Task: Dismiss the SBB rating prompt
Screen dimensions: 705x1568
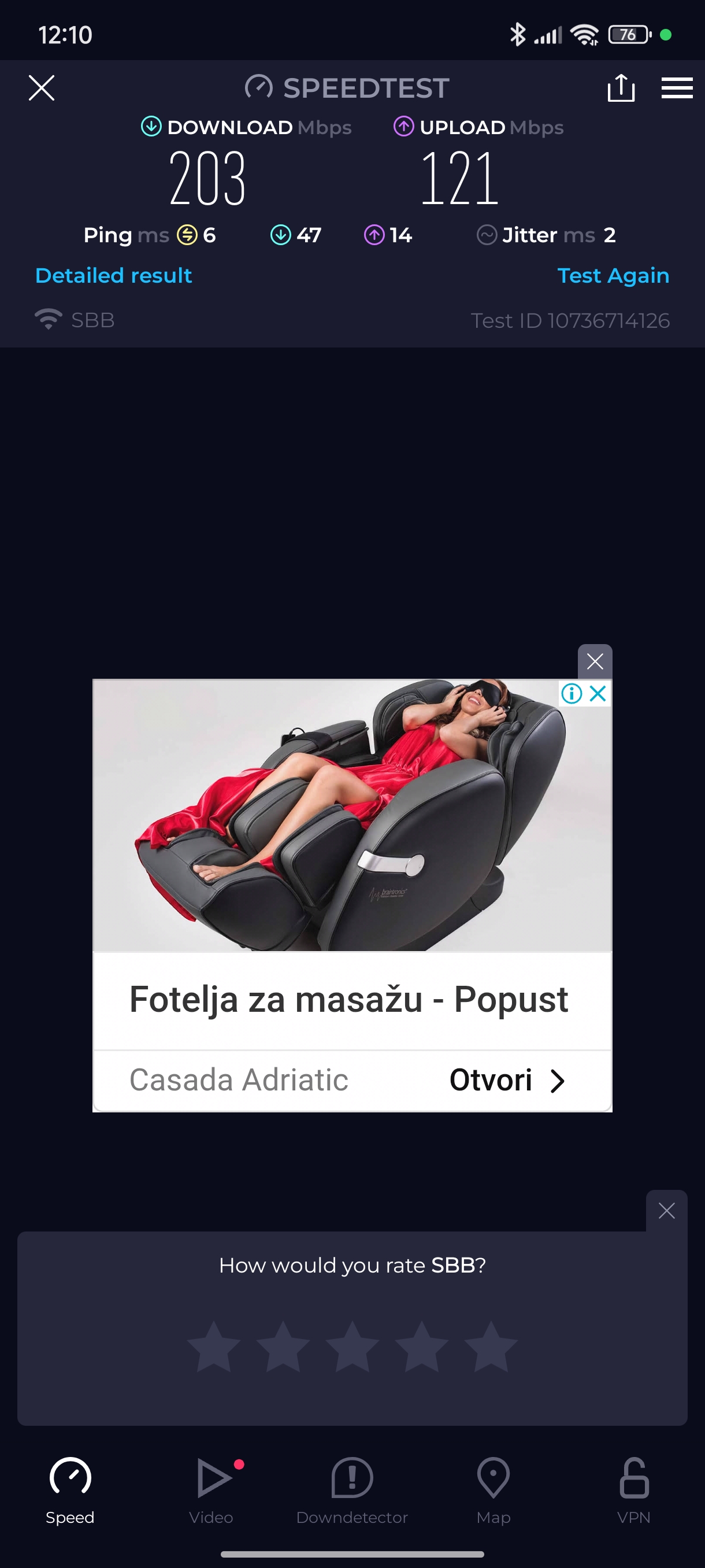Action: [x=666, y=1211]
